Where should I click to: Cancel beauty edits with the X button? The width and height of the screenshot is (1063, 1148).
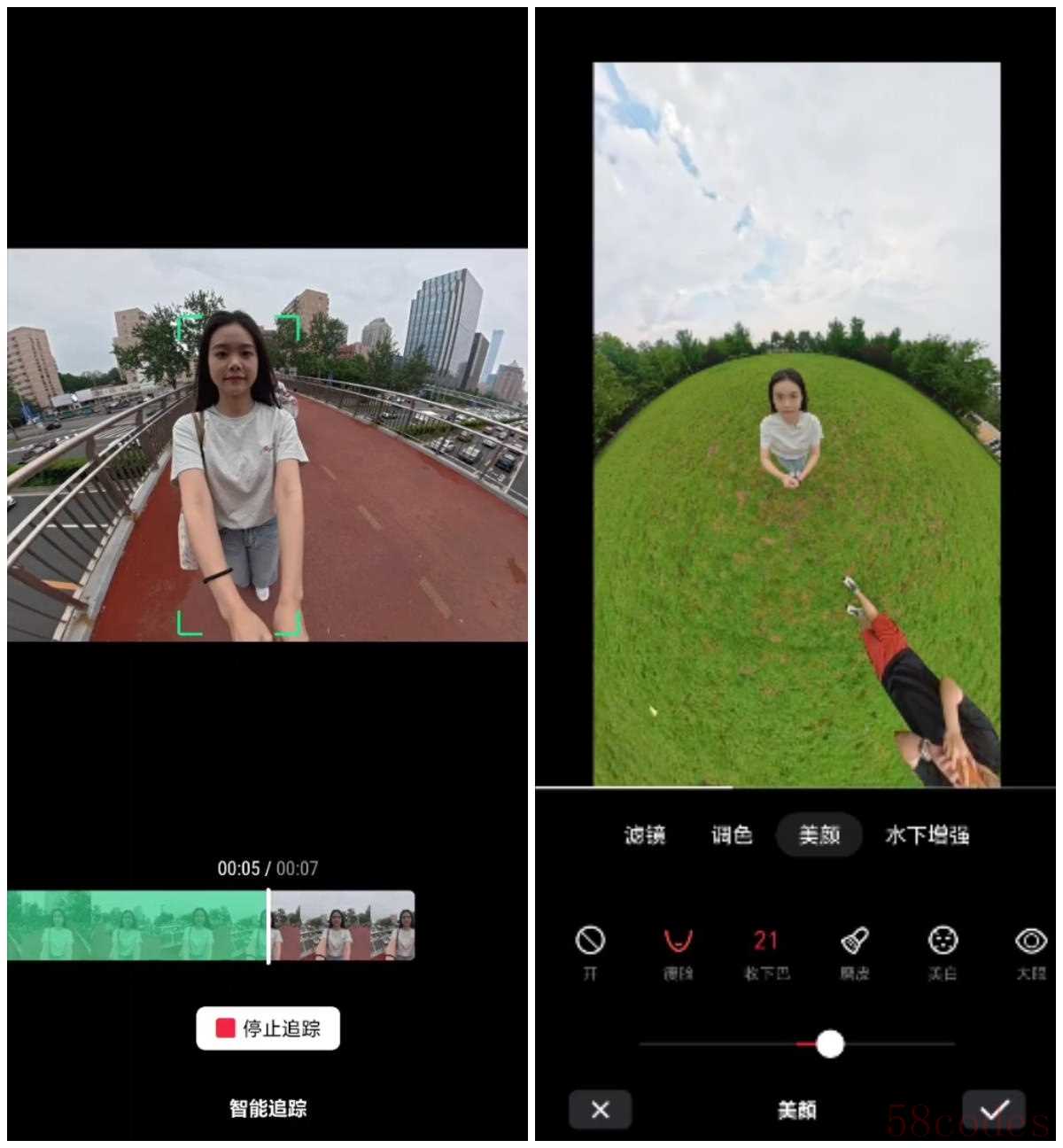[600, 1109]
